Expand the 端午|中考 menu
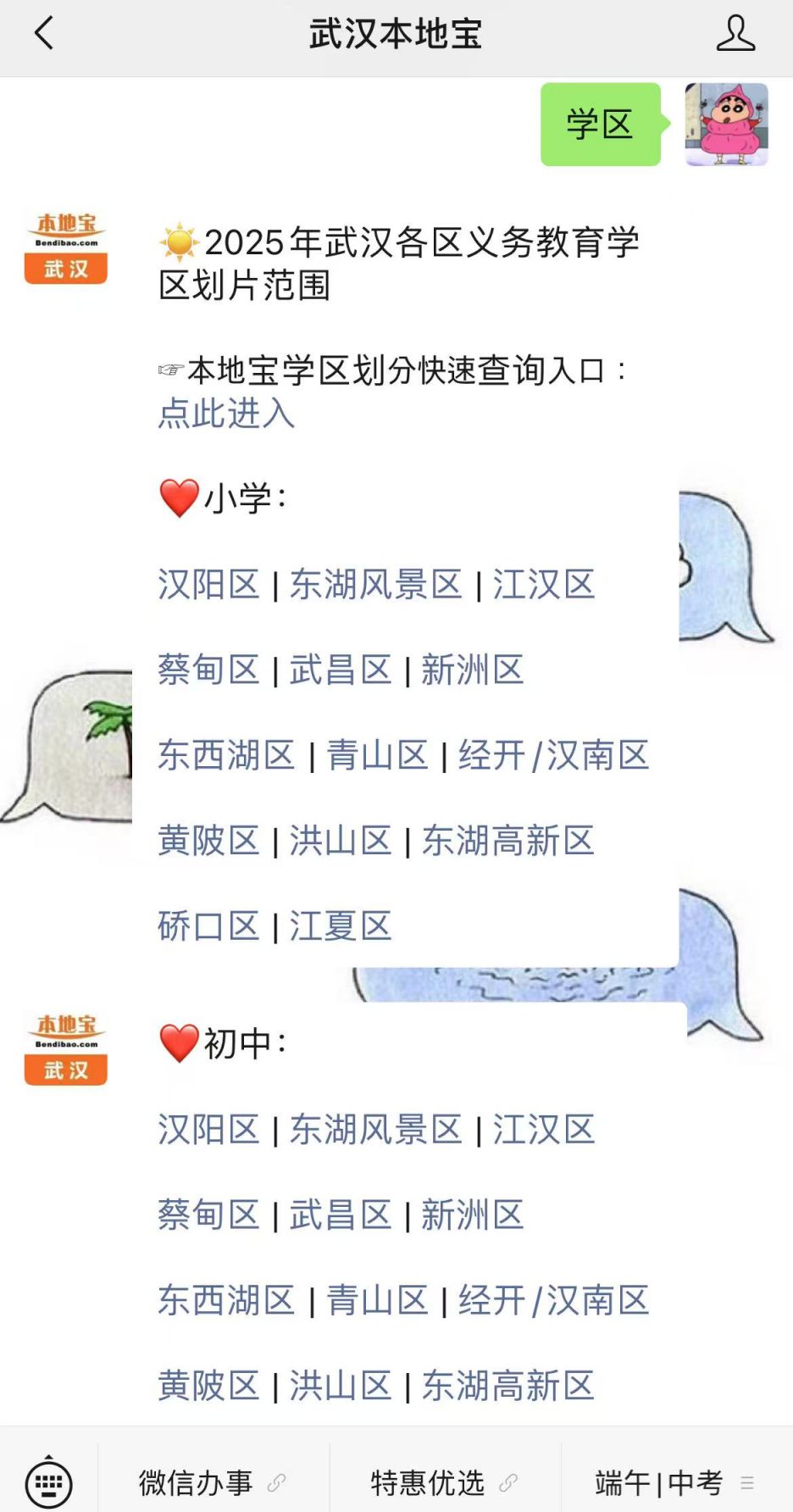 click(676, 1483)
